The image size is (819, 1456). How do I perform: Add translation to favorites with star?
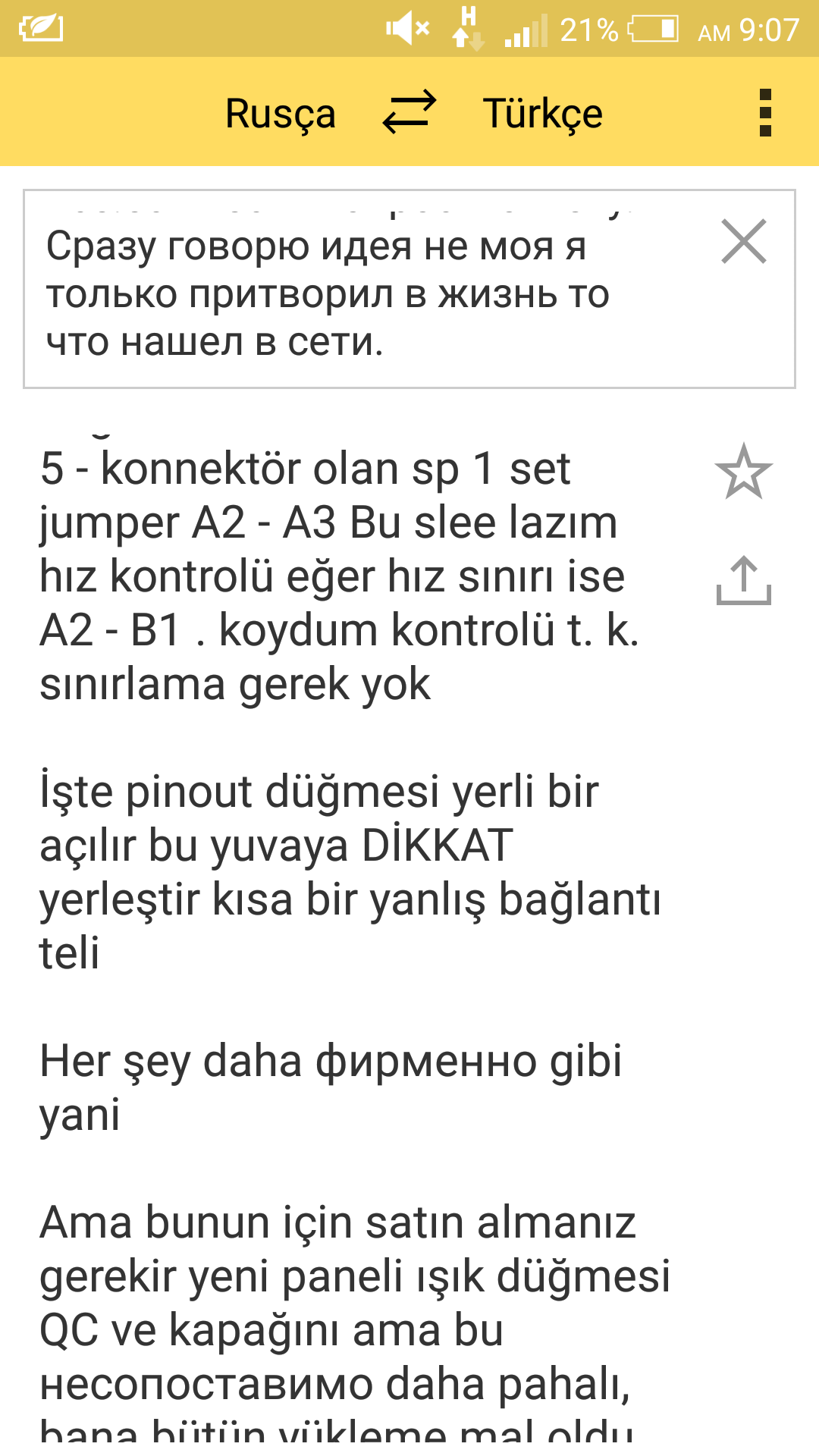743,472
